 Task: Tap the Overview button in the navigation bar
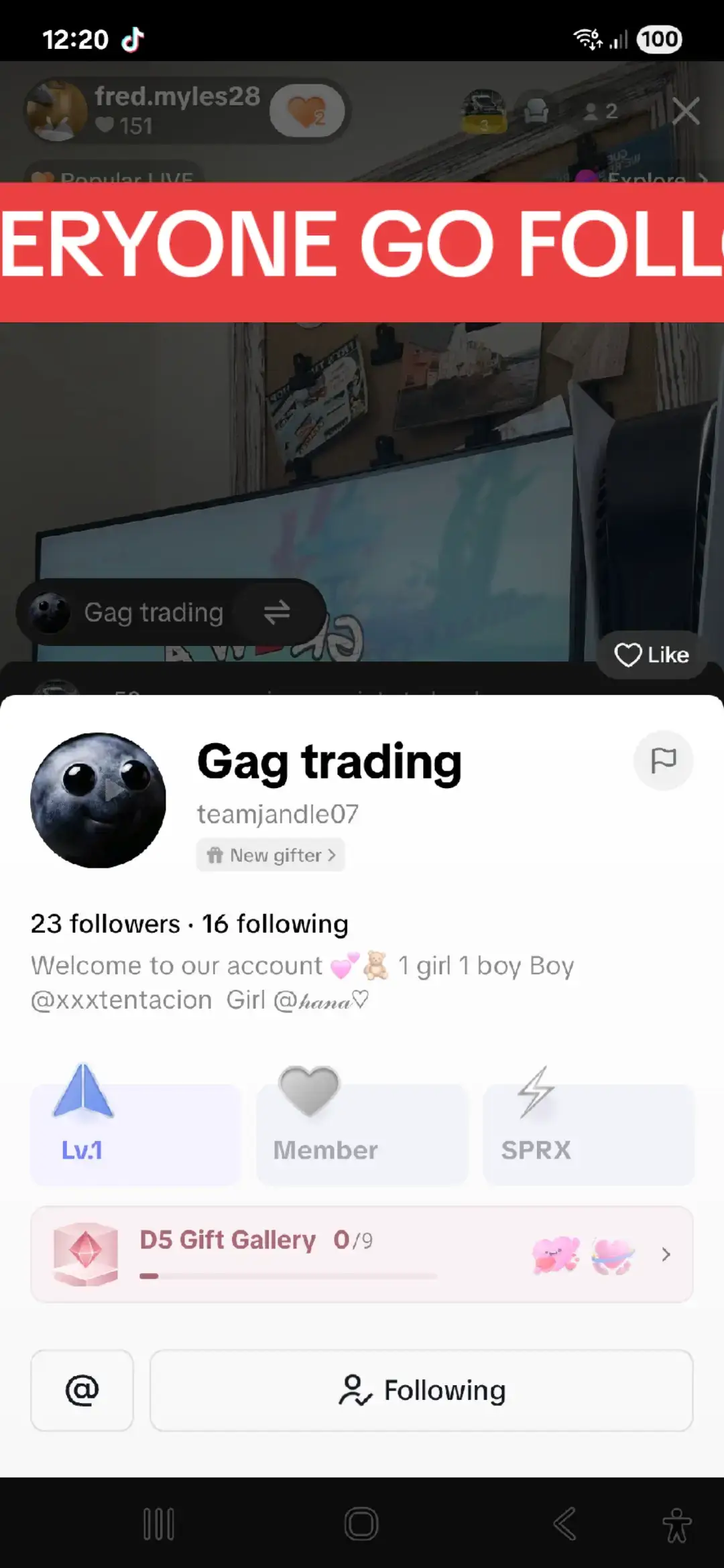(158, 1522)
